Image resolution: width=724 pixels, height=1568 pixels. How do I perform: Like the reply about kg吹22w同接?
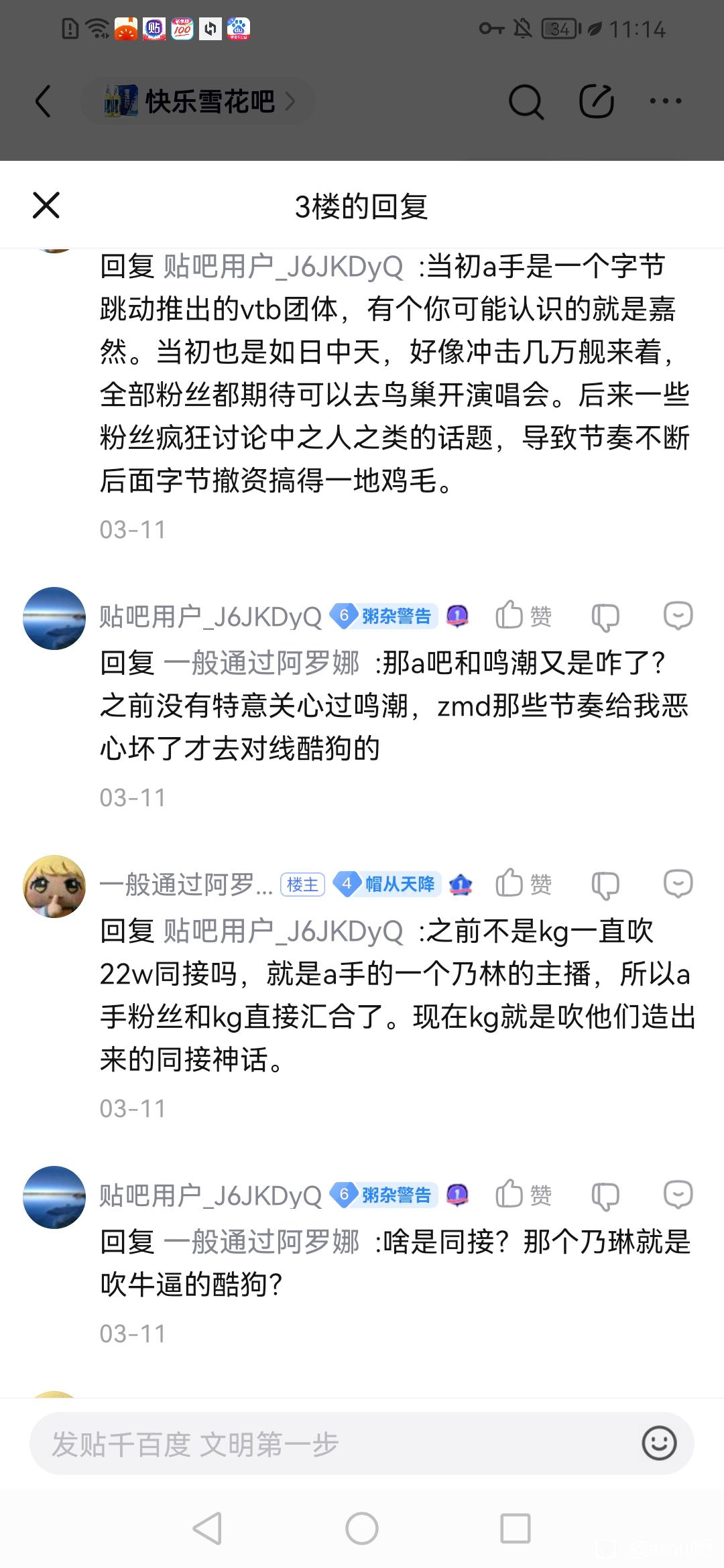click(524, 884)
